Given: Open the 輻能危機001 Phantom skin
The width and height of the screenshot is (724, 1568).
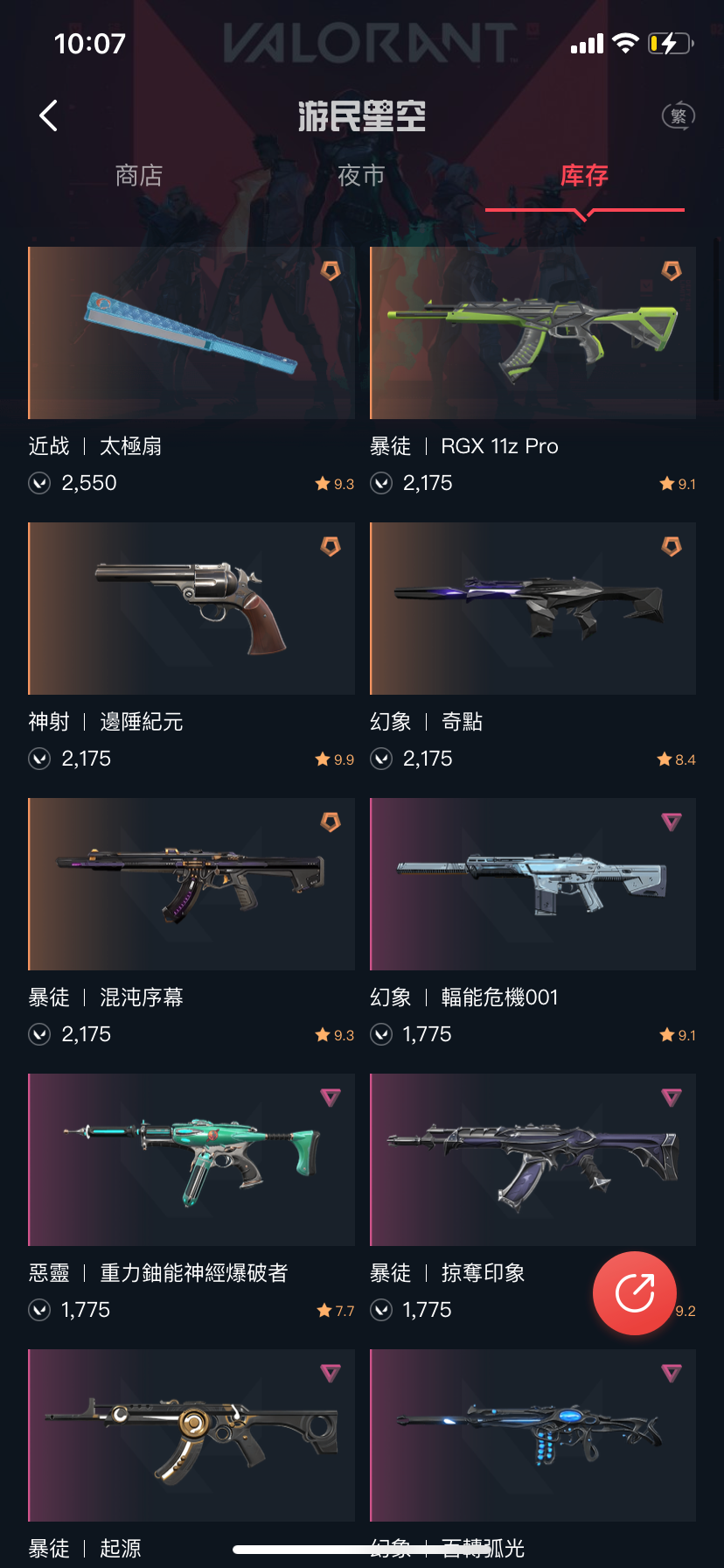Looking at the screenshot, I should tap(533, 885).
